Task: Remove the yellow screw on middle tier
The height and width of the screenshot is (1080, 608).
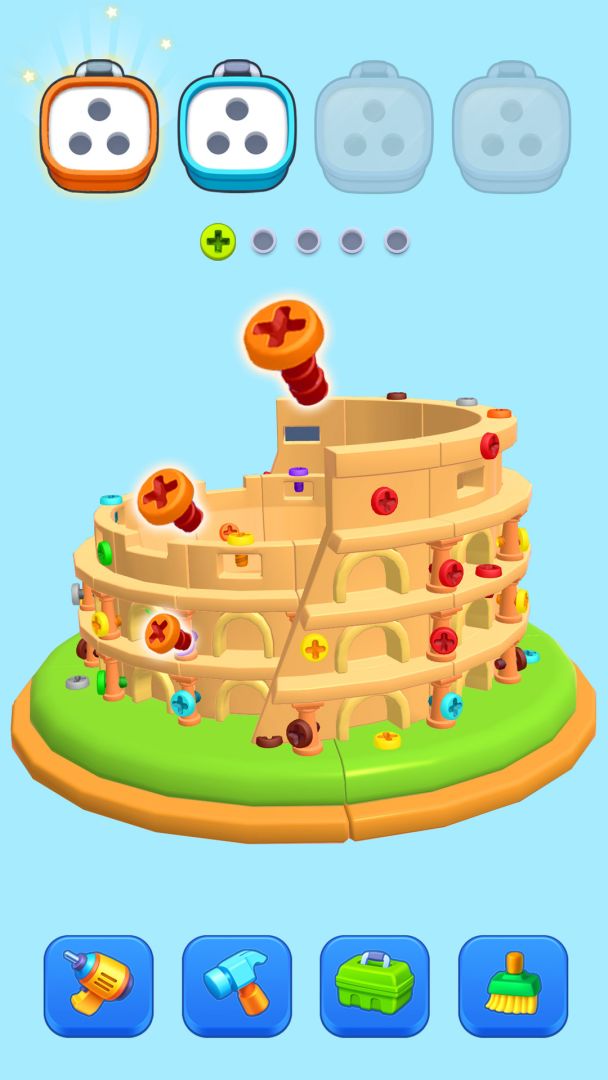Action: [x=315, y=647]
